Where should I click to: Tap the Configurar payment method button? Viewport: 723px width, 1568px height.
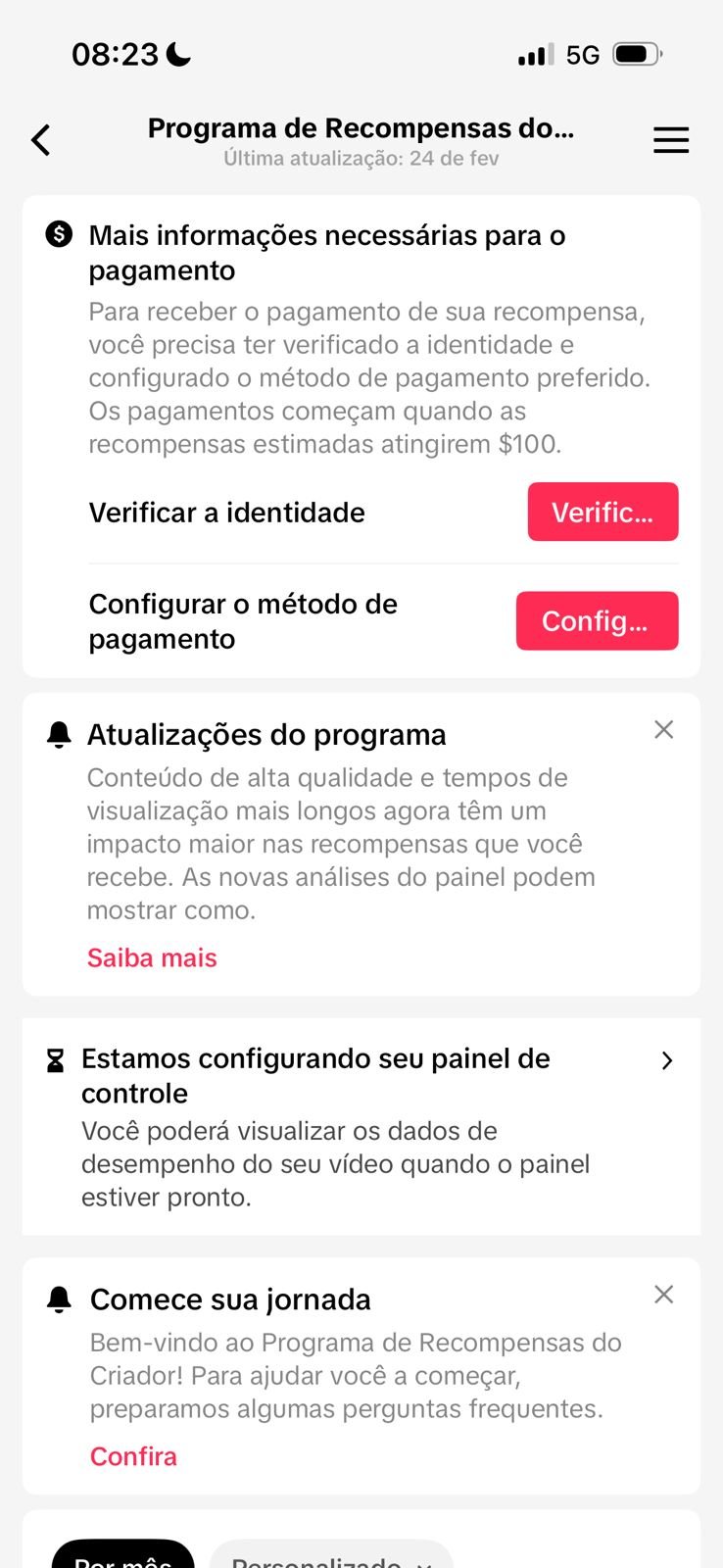pos(597,620)
